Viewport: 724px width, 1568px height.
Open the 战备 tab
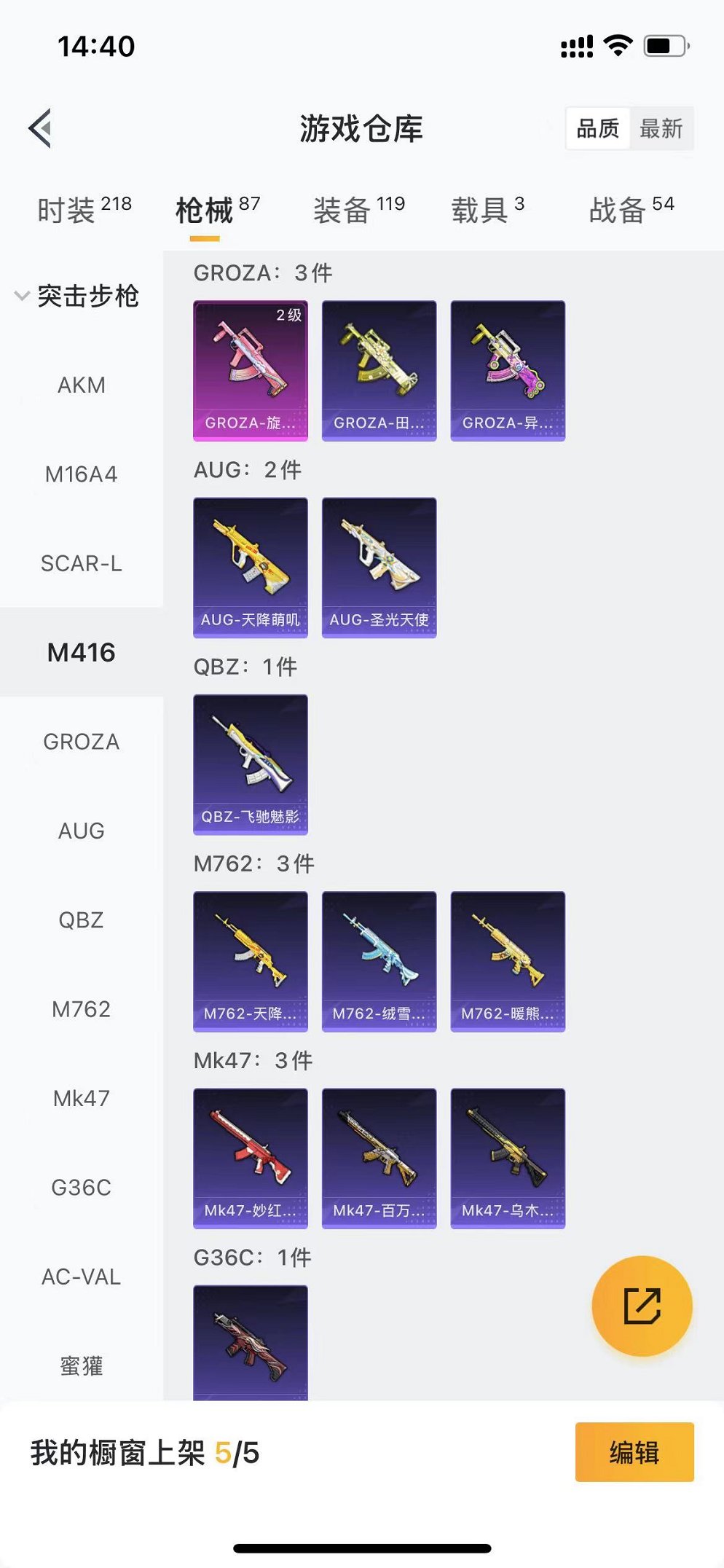(631, 210)
